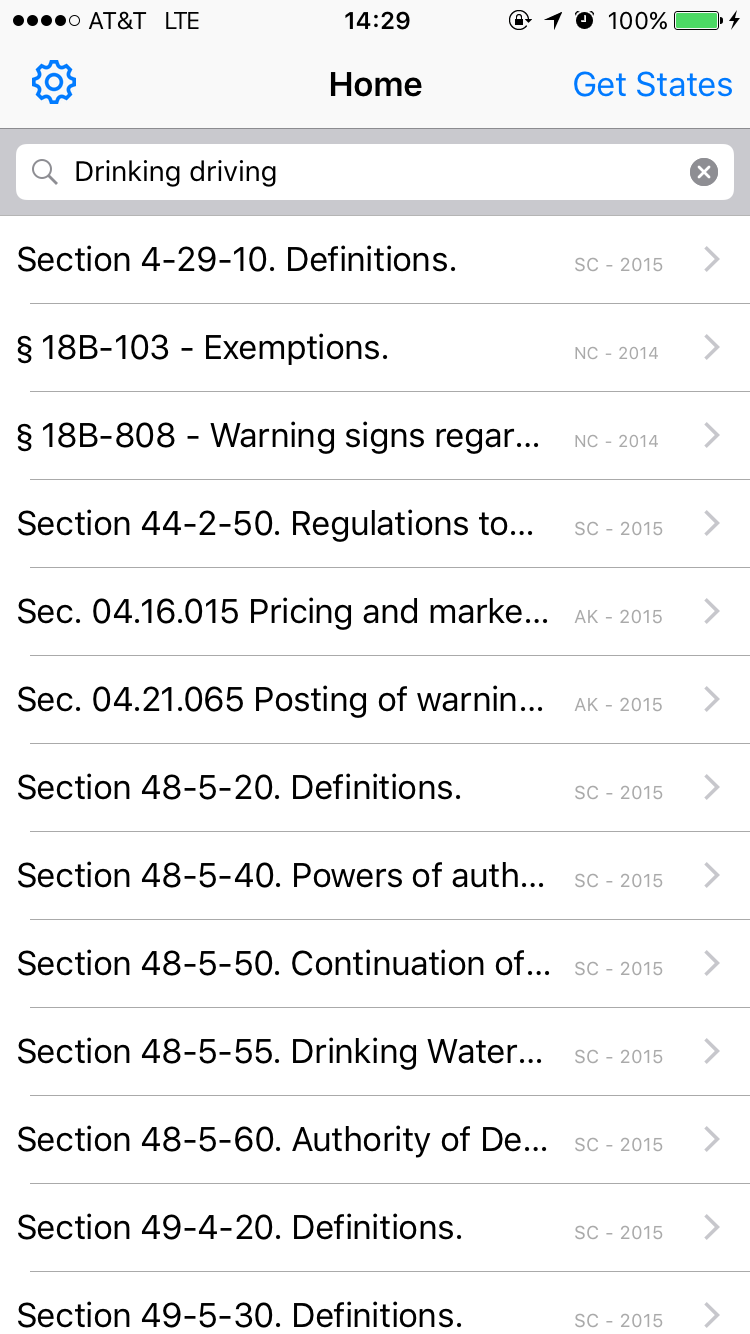Screen dimensions: 750x1334
Task: Open Section 49-4-20 Definitions result
Action: pyautogui.click(x=375, y=1227)
